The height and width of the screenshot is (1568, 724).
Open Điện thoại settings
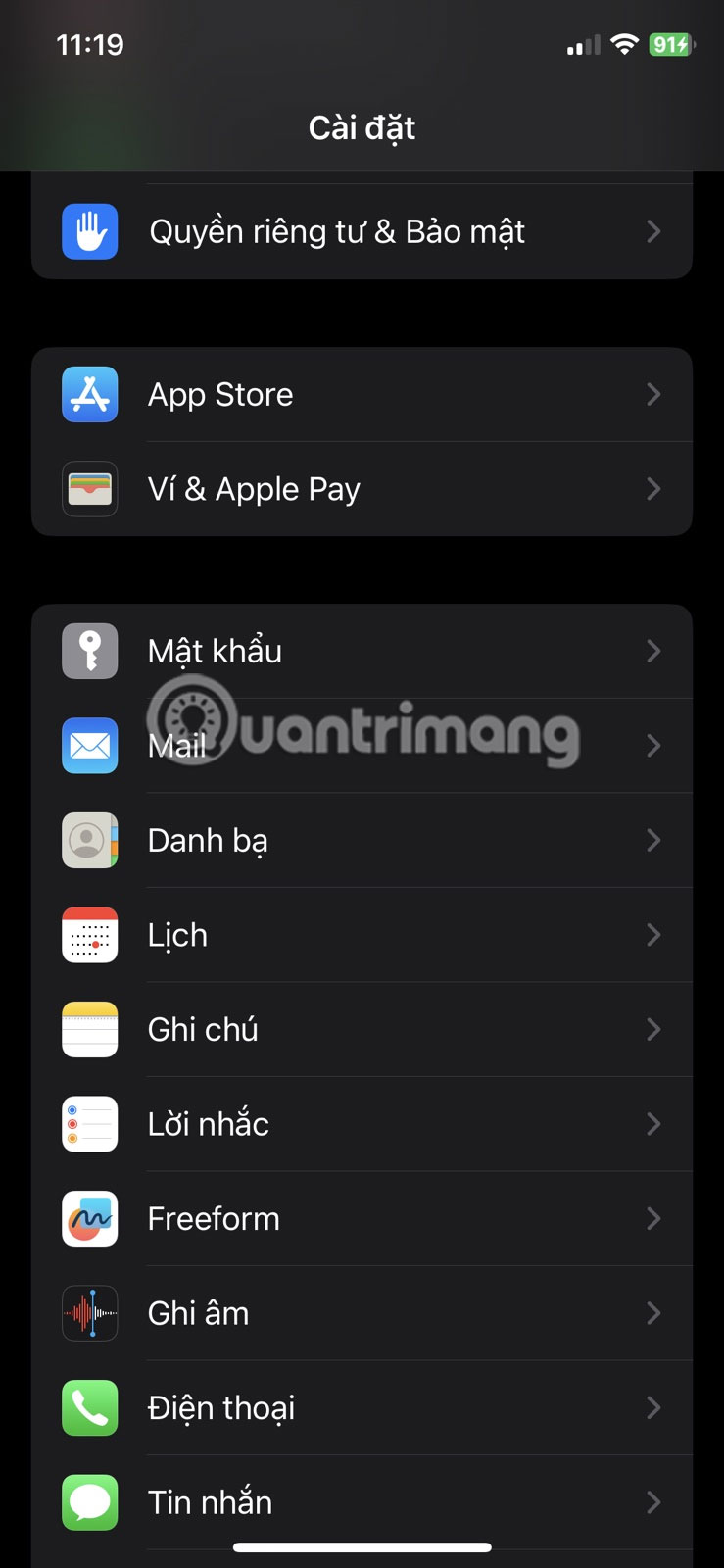point(362,1407)
